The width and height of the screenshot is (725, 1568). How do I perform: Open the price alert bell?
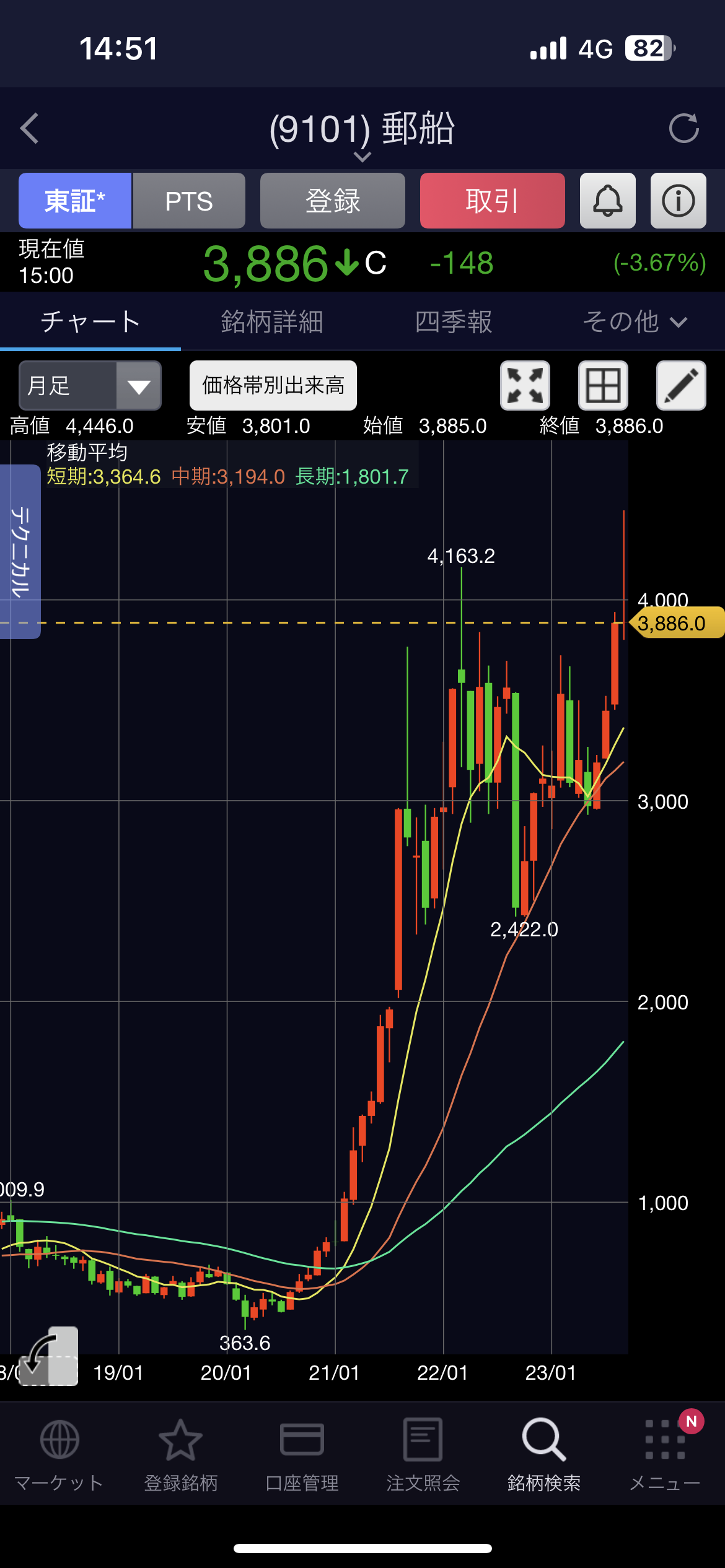tap(607, 201)
